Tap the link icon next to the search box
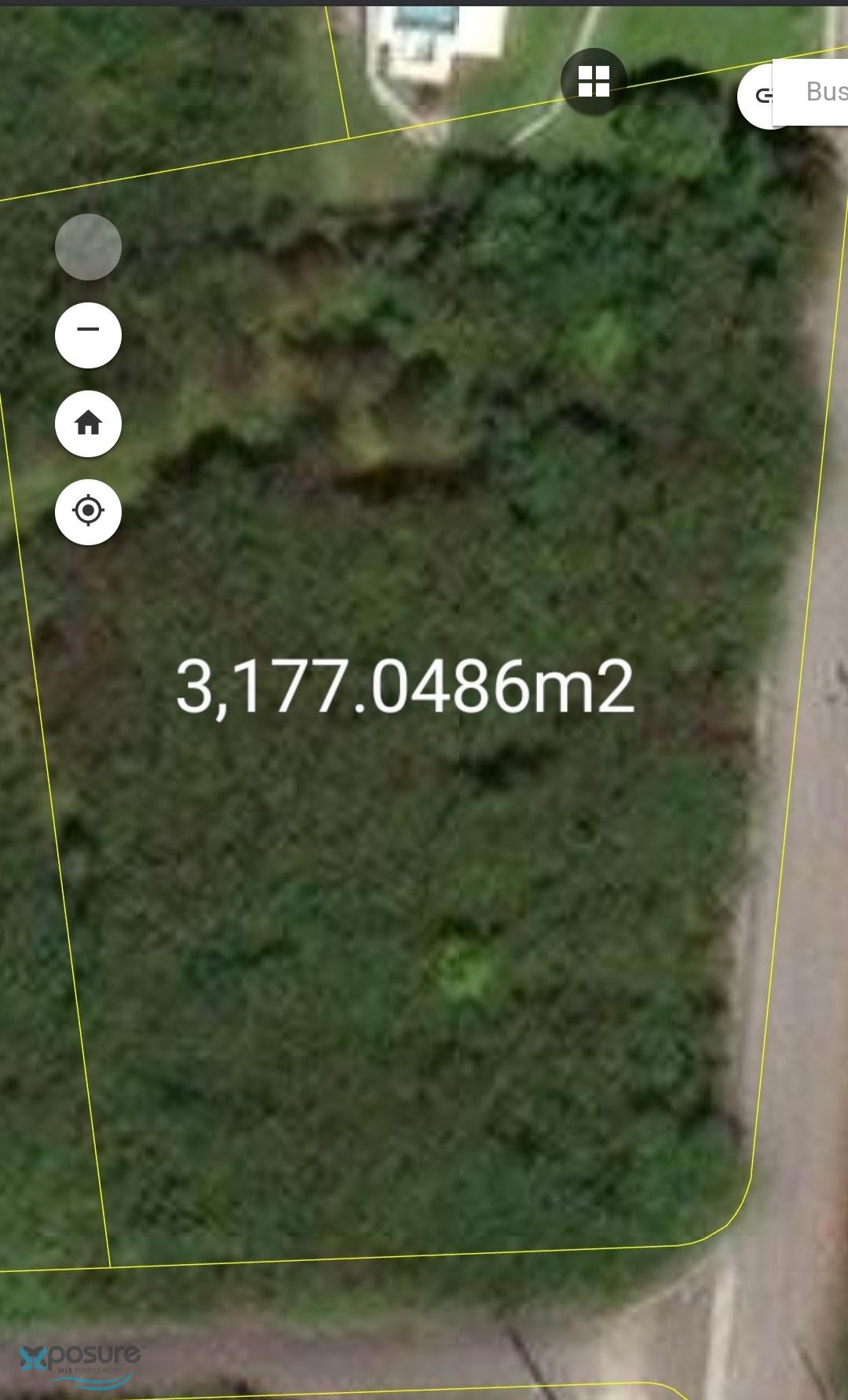848x1400 pixels. click(760, 96)
